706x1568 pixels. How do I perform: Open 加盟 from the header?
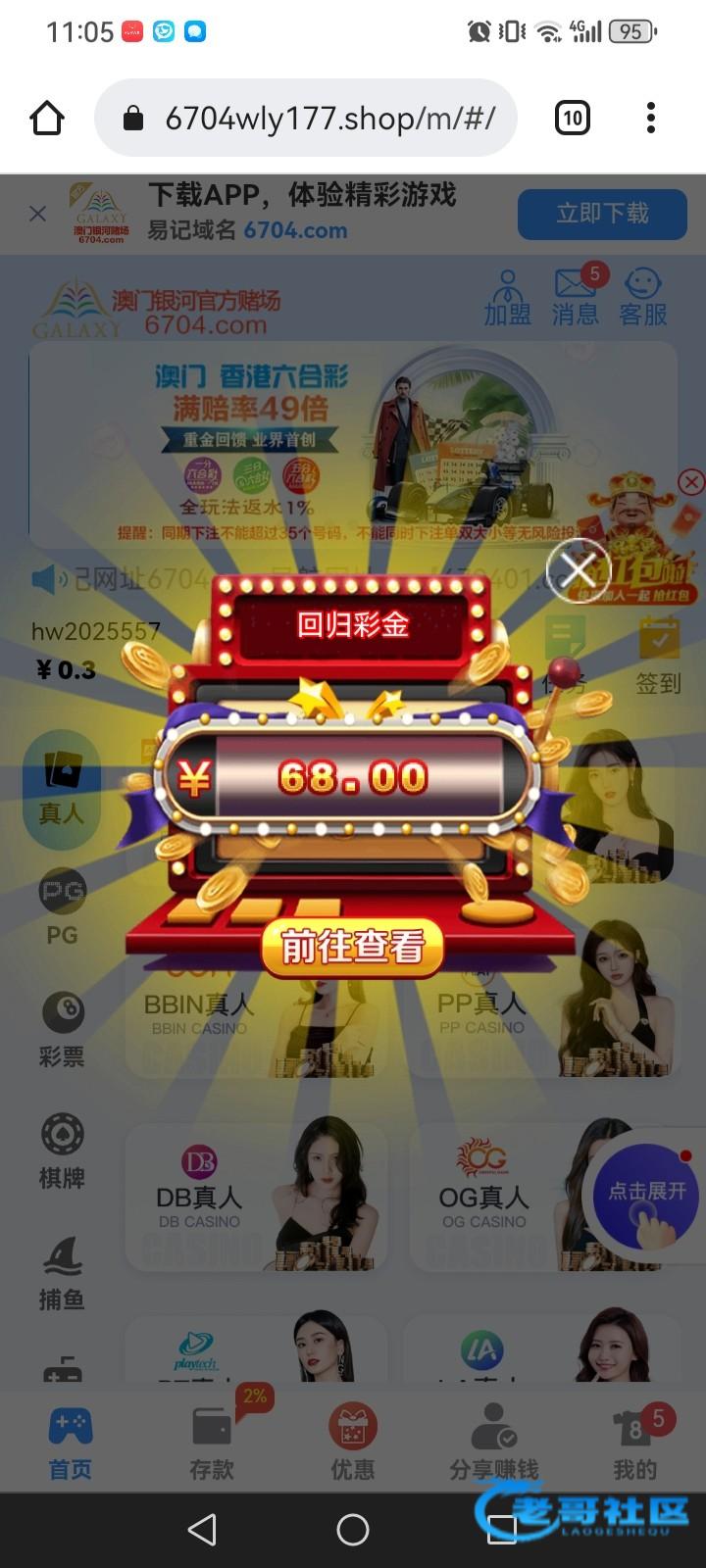507,298
